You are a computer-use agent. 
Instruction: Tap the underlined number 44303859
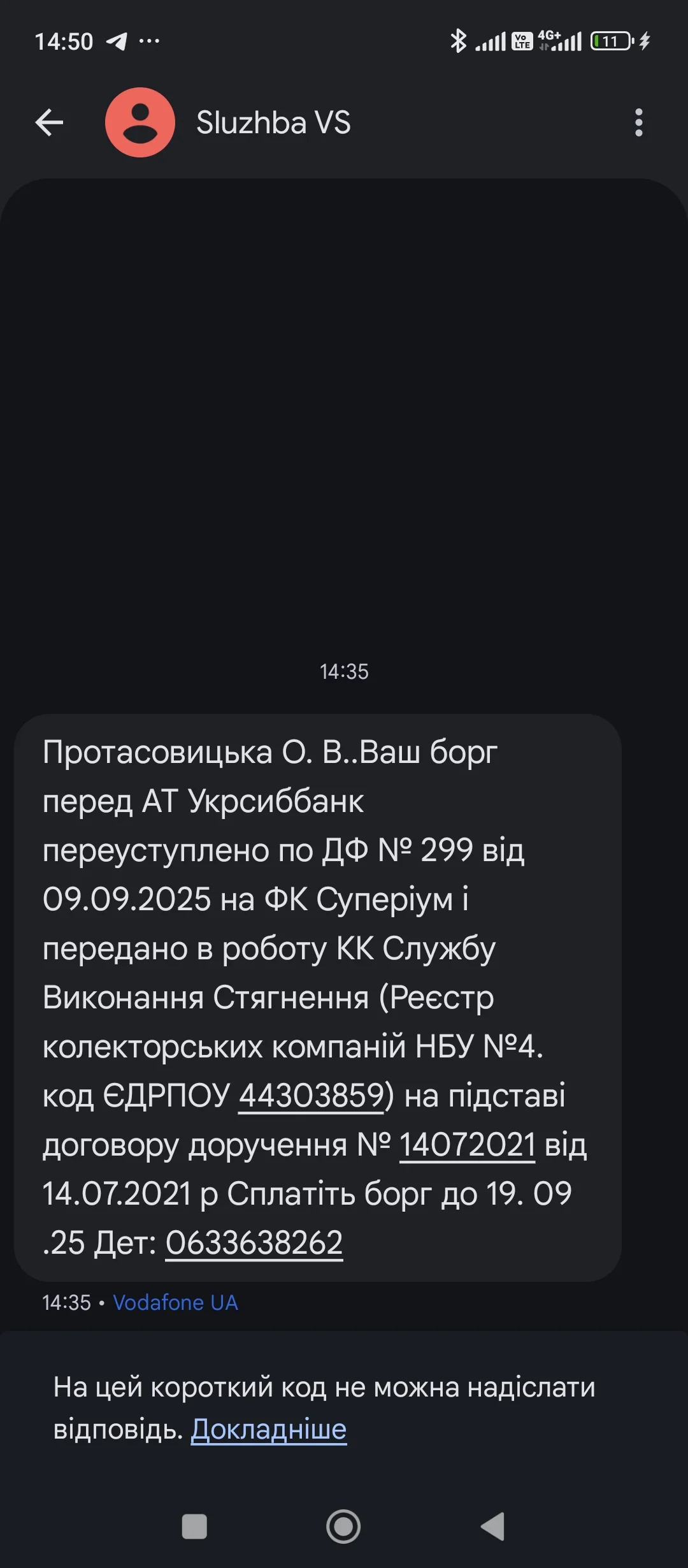pyautogui.click(x=312, y=1096)
